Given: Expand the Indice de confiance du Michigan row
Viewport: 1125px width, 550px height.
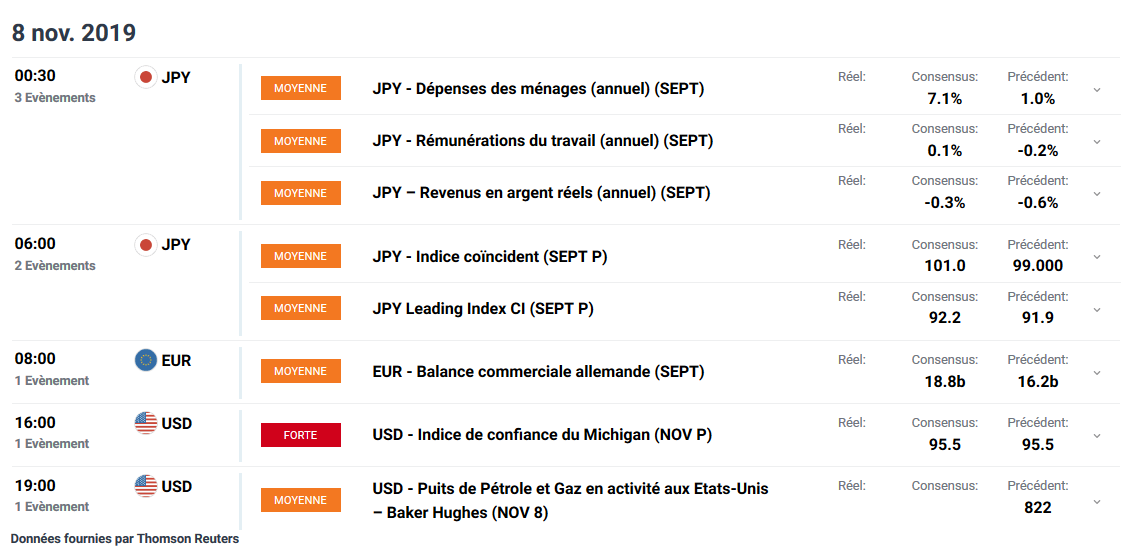Looking at the screenshot, I should [x=1097, y=436].
